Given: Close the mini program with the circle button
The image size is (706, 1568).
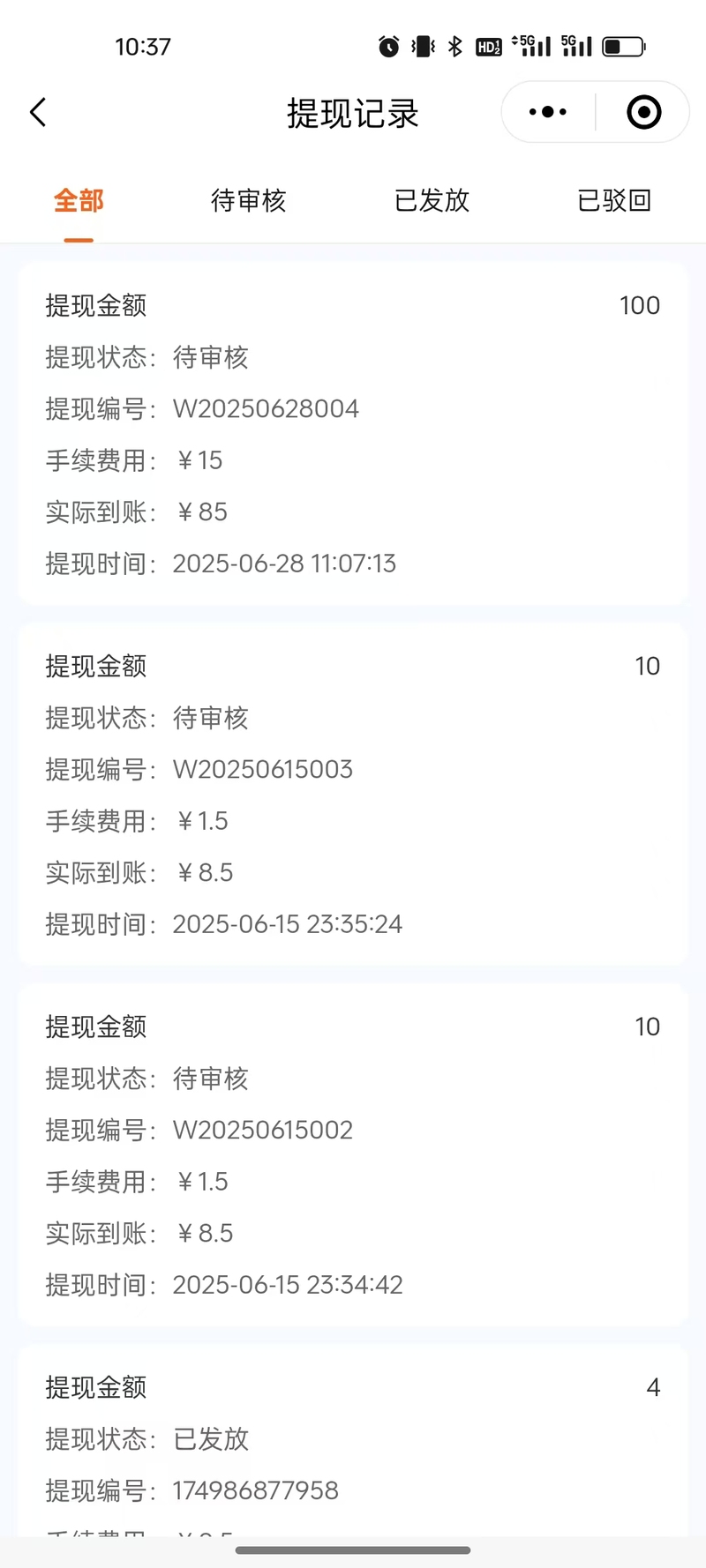Looking at the screenshot, I should coord(643,112).
